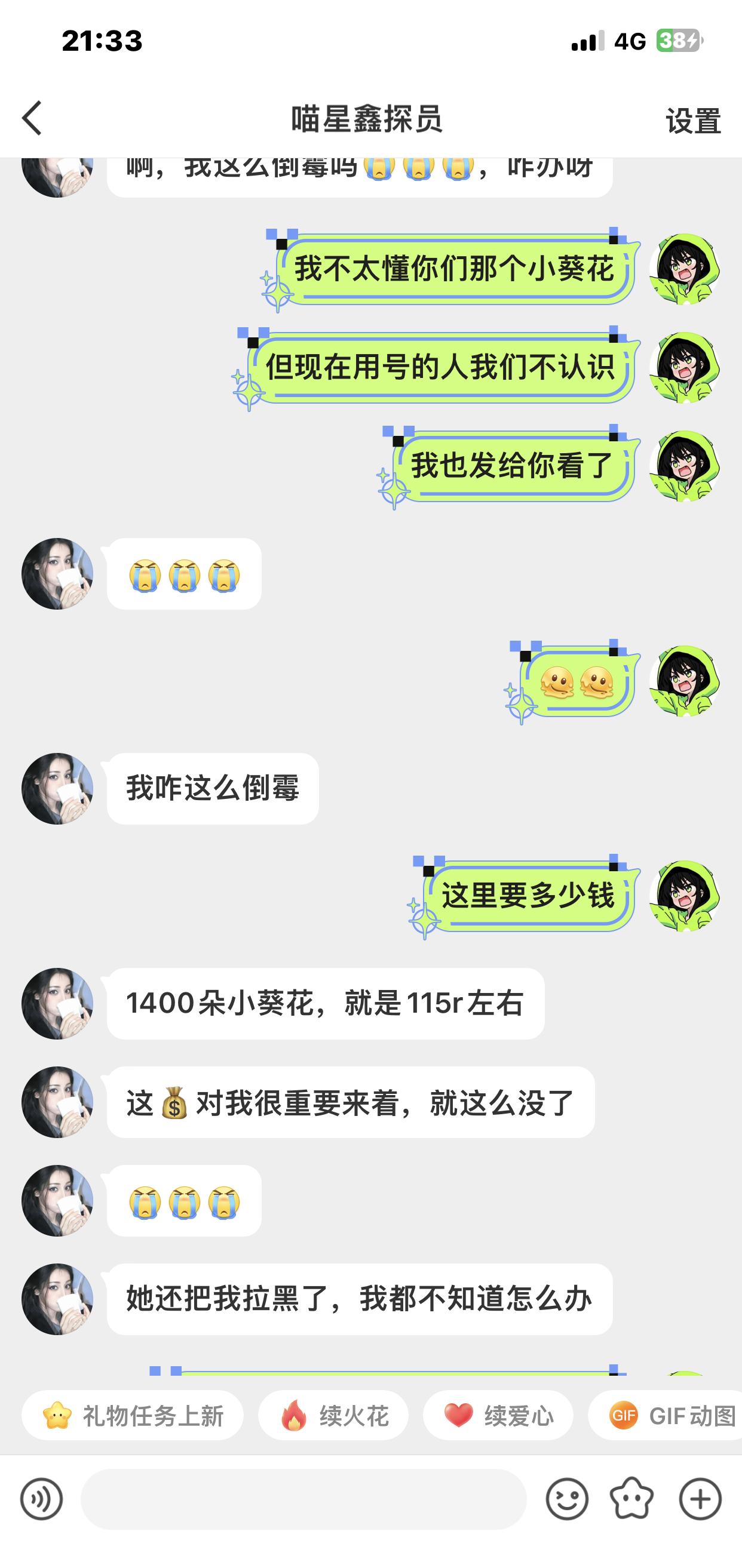Open the gift star icon

tap(631, 1499)
